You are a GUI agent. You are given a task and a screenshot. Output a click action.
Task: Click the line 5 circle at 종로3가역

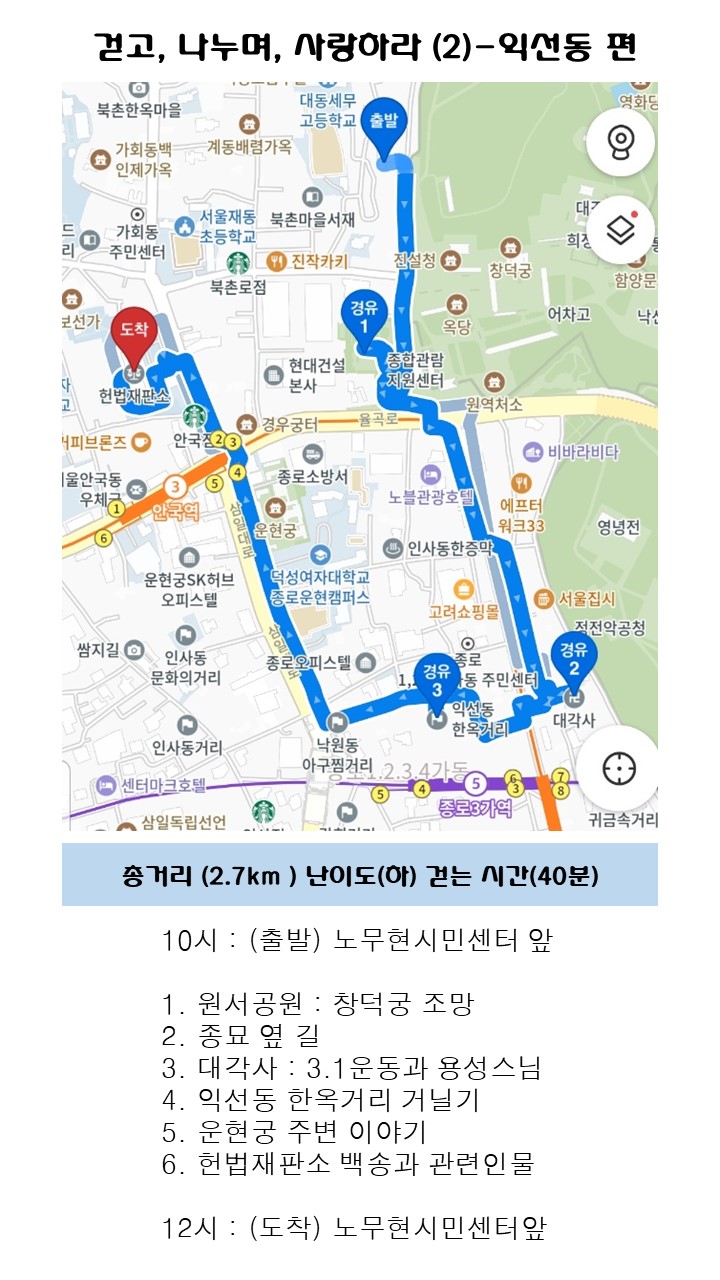475,782
